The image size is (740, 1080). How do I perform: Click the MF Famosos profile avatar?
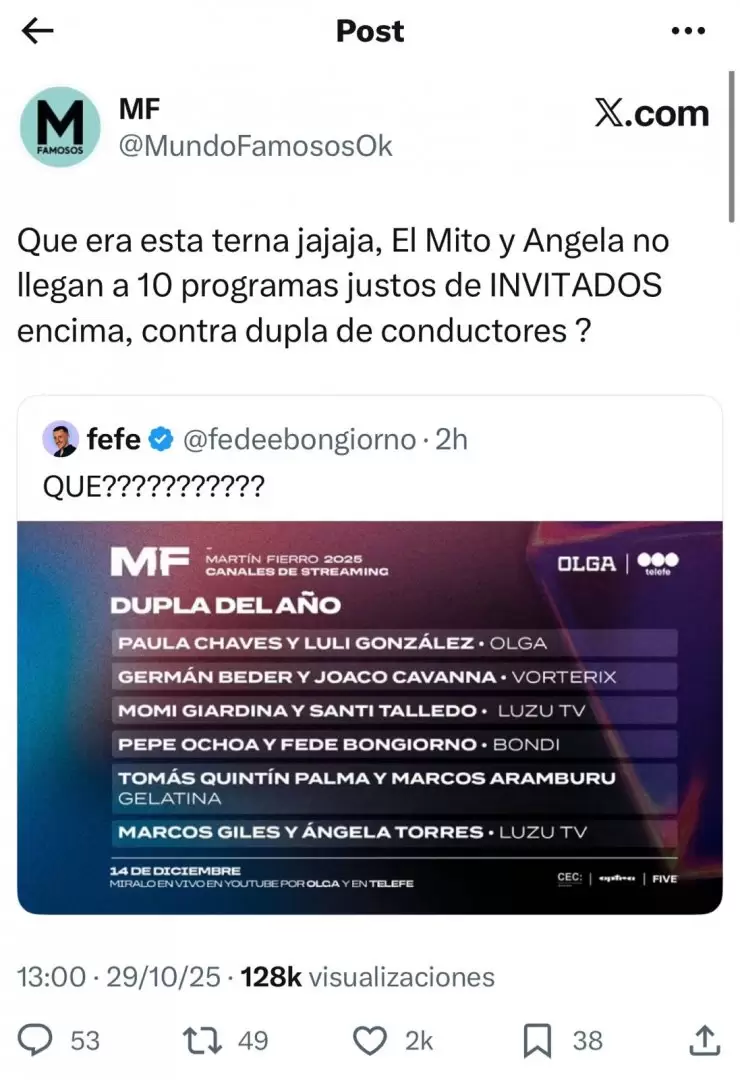(62, 127)
